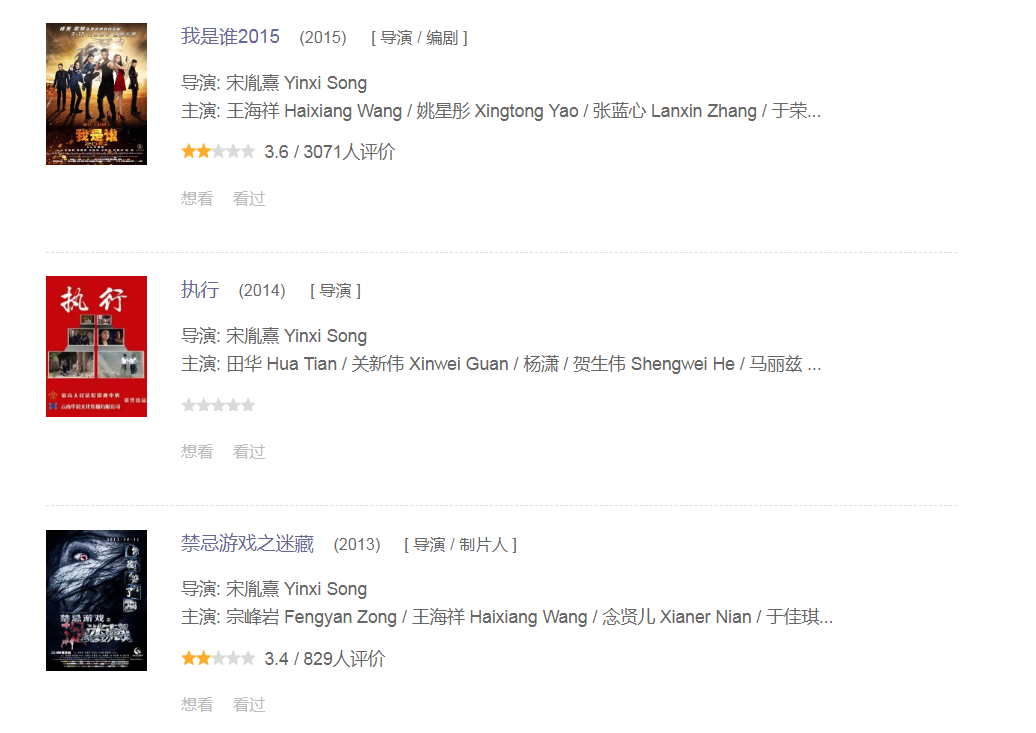Open the 我是谁2015 movie title link
The width and height of the screenshot is (1036, 733).
coord(230,37)
